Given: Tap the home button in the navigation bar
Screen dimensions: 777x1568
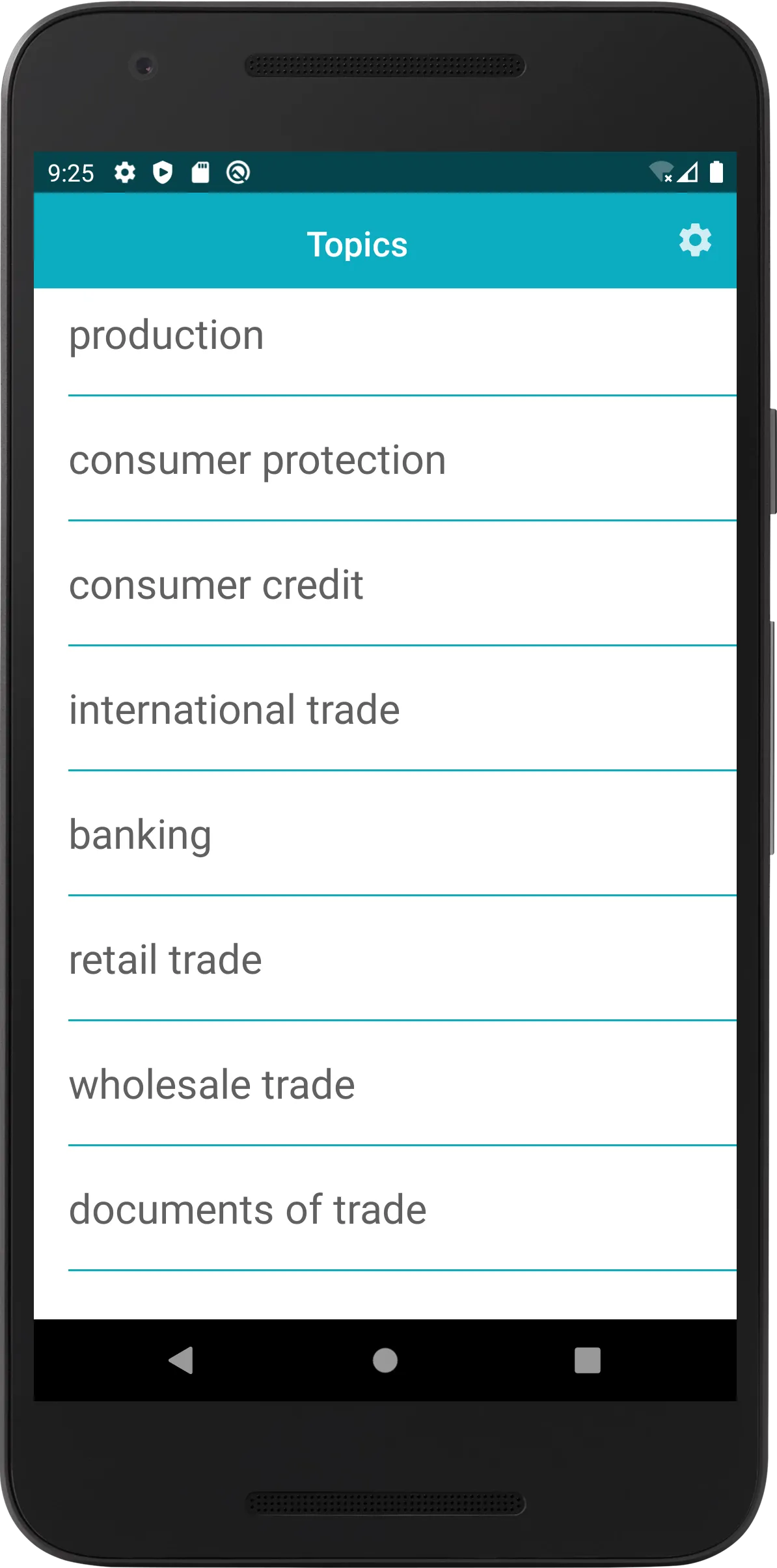Looking at the screenshot, I should (385, 1360).
